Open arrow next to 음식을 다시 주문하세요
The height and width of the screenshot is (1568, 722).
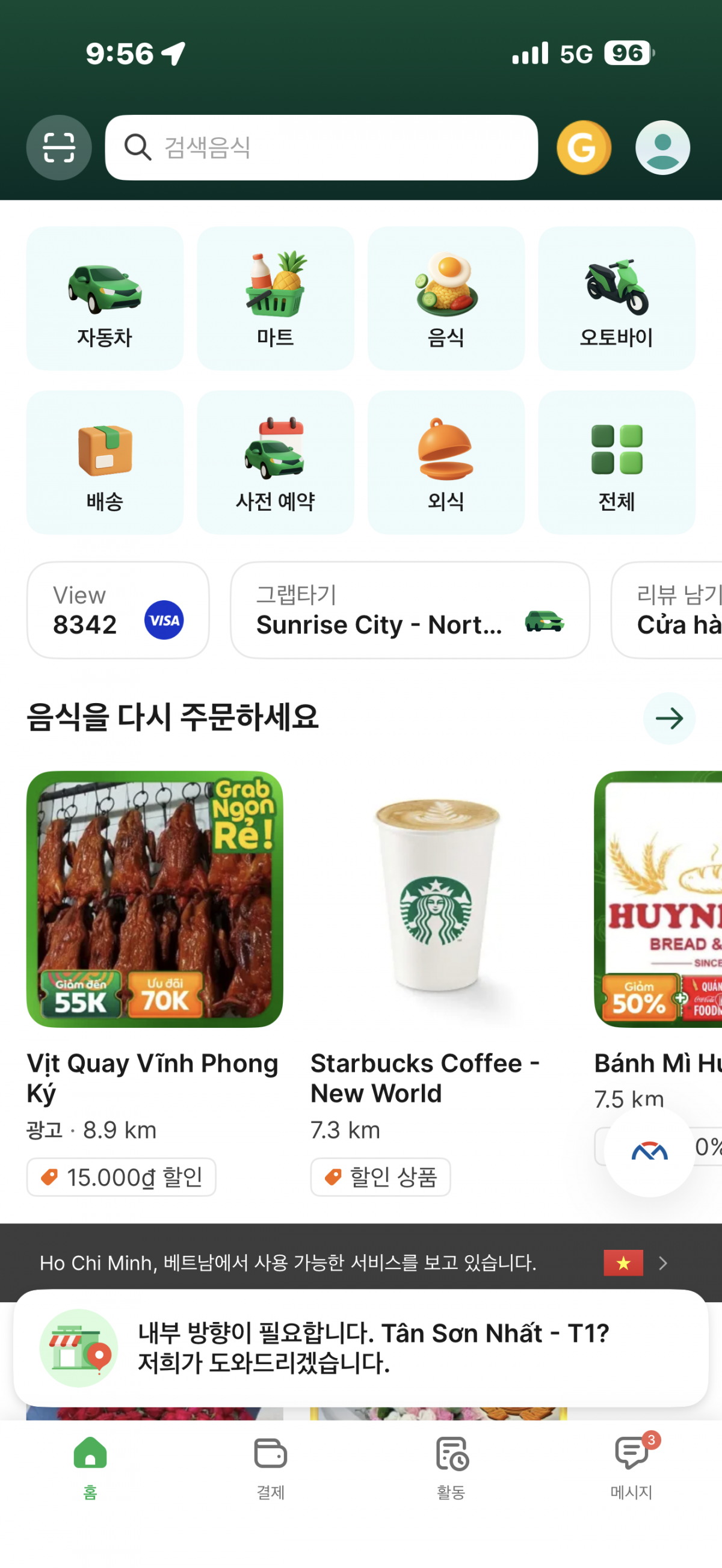point(669,718)
